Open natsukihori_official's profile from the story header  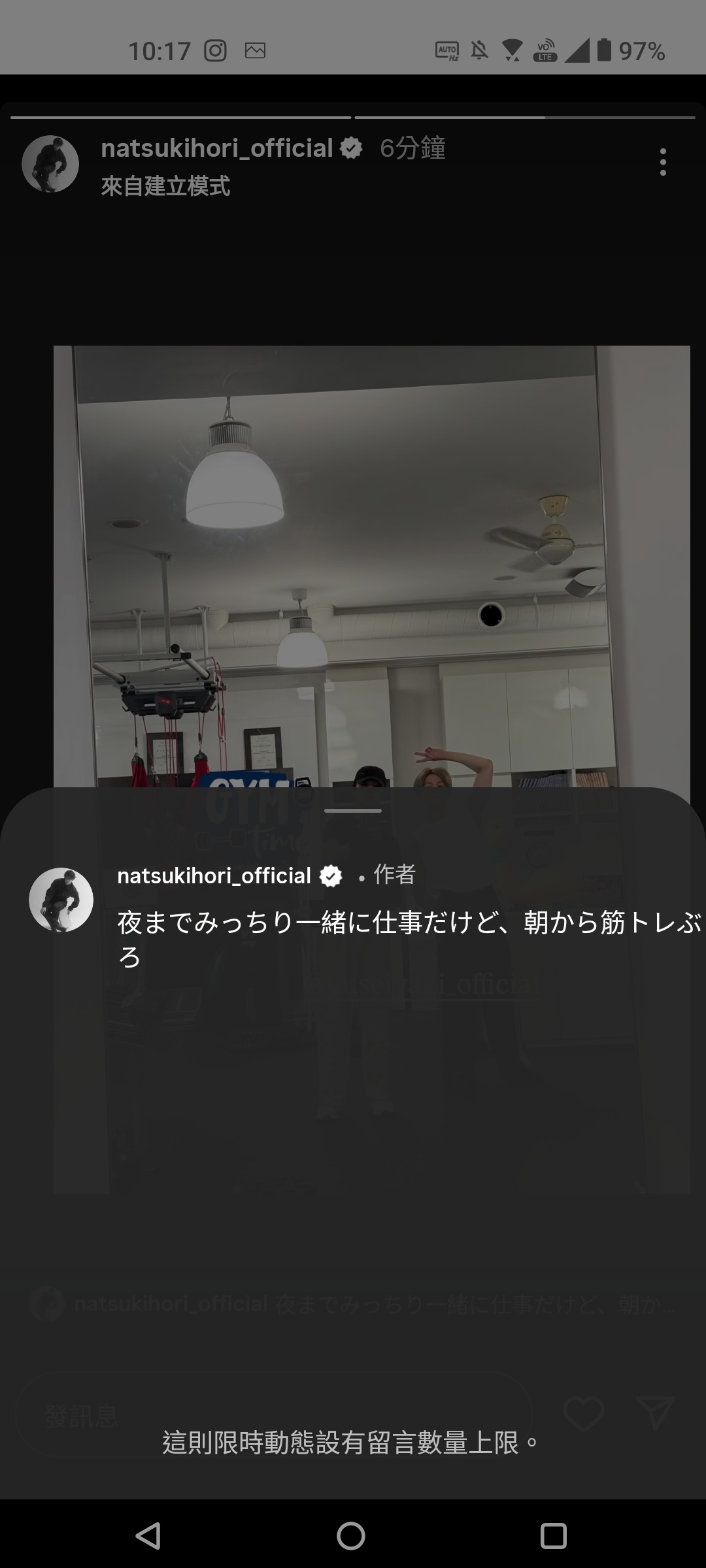coord(217,149)
